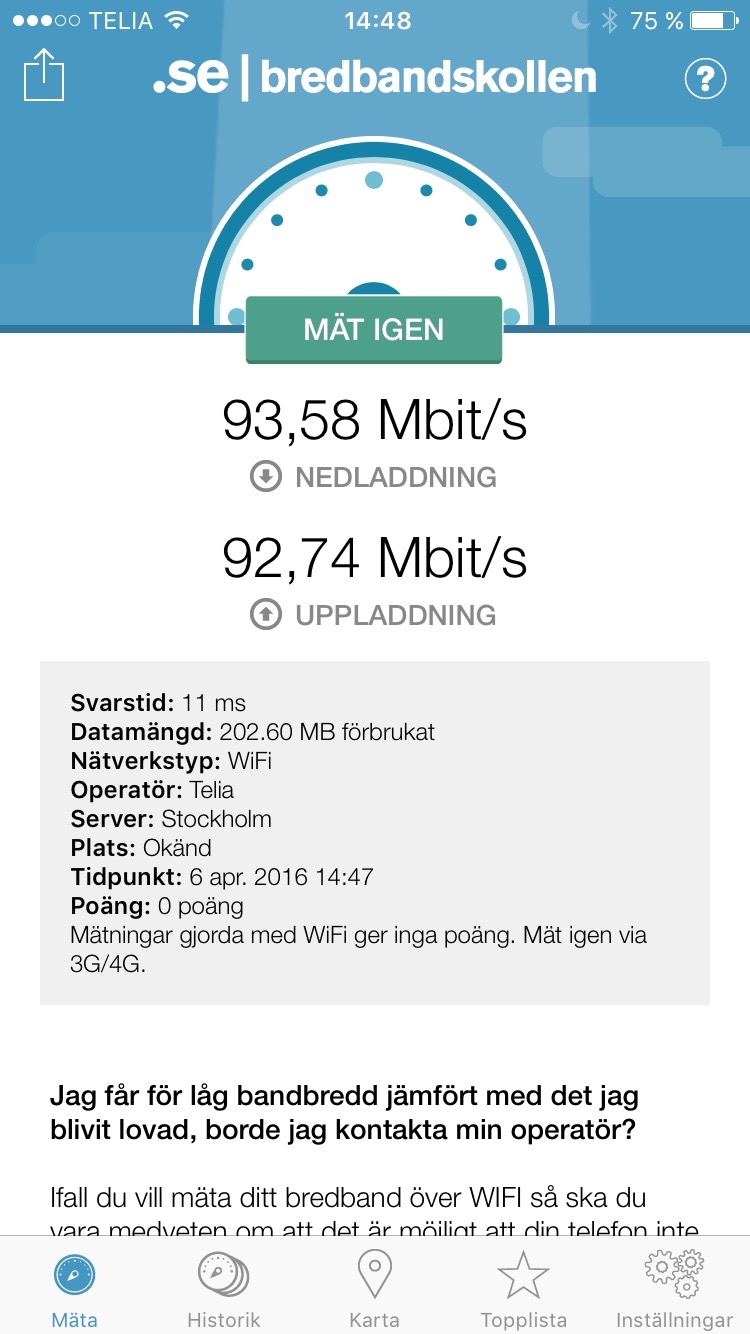Share the speed test result

(44, 77)
